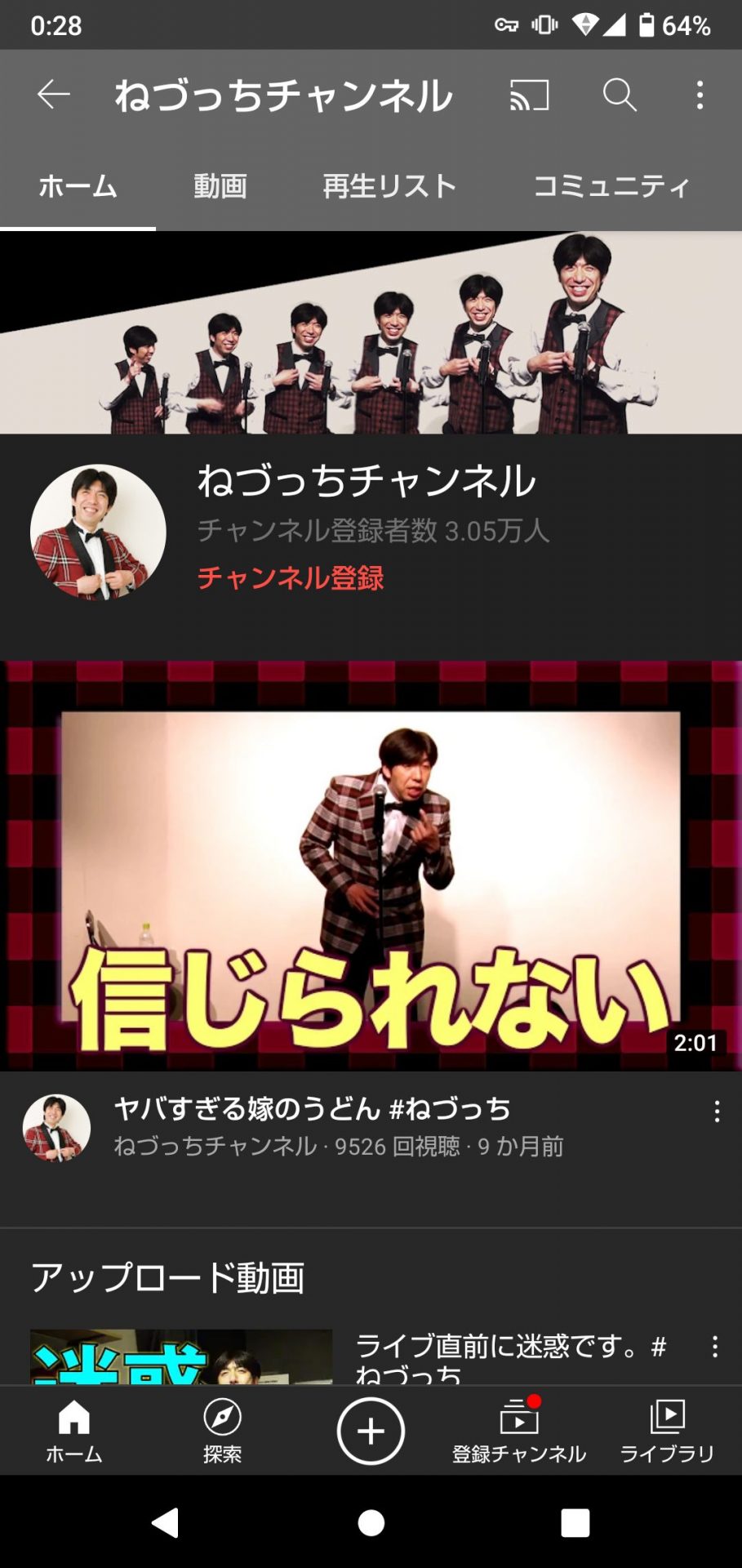Viewport: 742px width, 1568px height.
Task: Play the 信じられない featured video
Action: (x=371, y=866)
